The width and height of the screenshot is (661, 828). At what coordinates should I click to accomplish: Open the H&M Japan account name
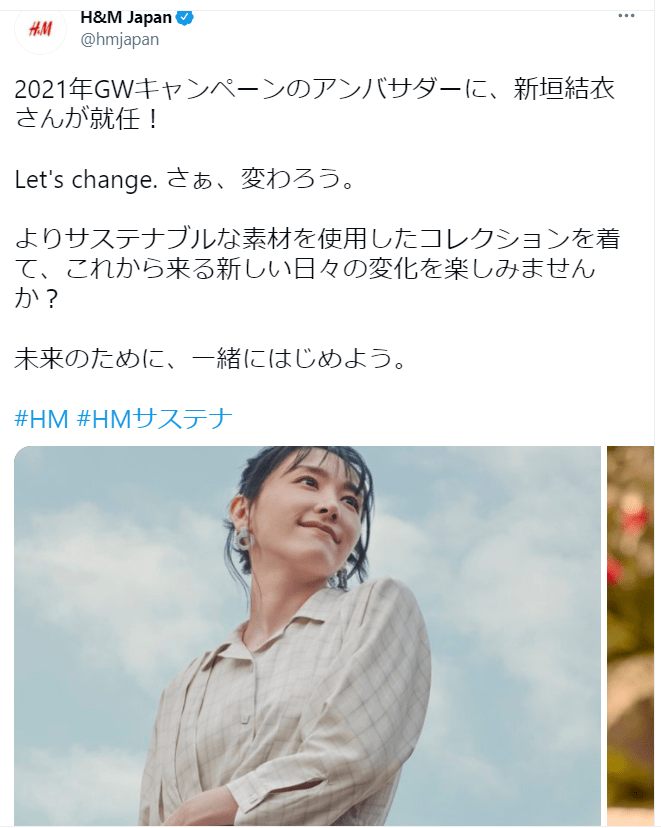pyautogui.click(x=126, y=17)
